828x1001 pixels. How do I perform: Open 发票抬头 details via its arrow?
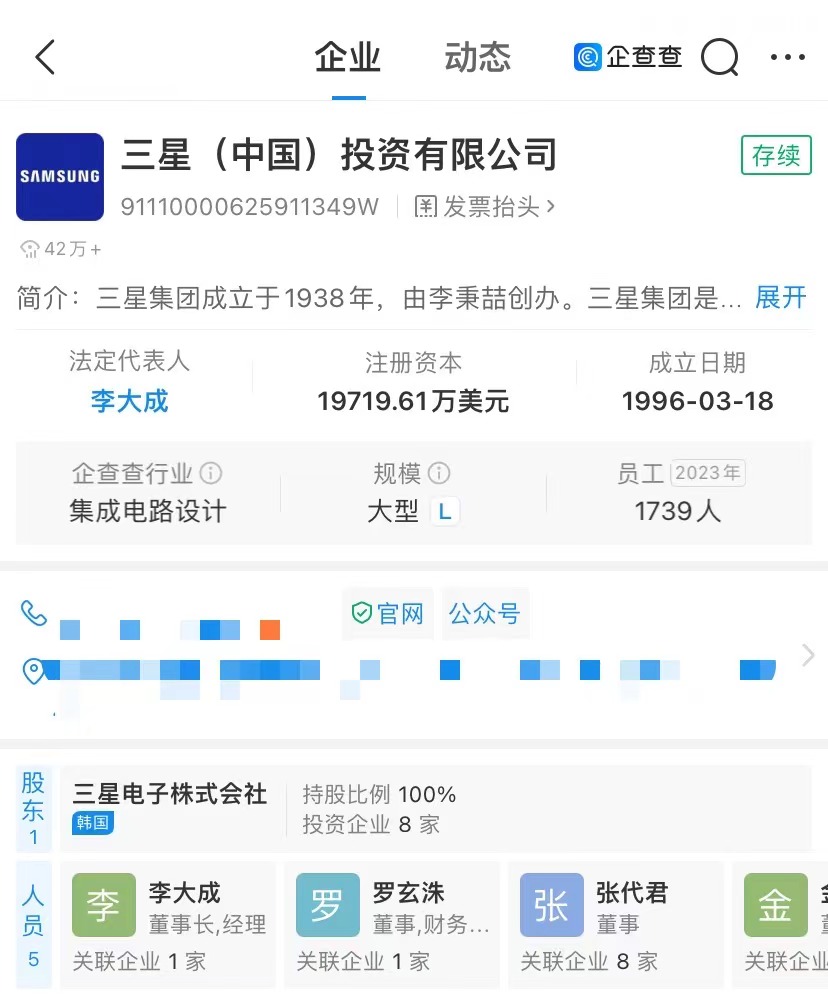pos(546,207)
